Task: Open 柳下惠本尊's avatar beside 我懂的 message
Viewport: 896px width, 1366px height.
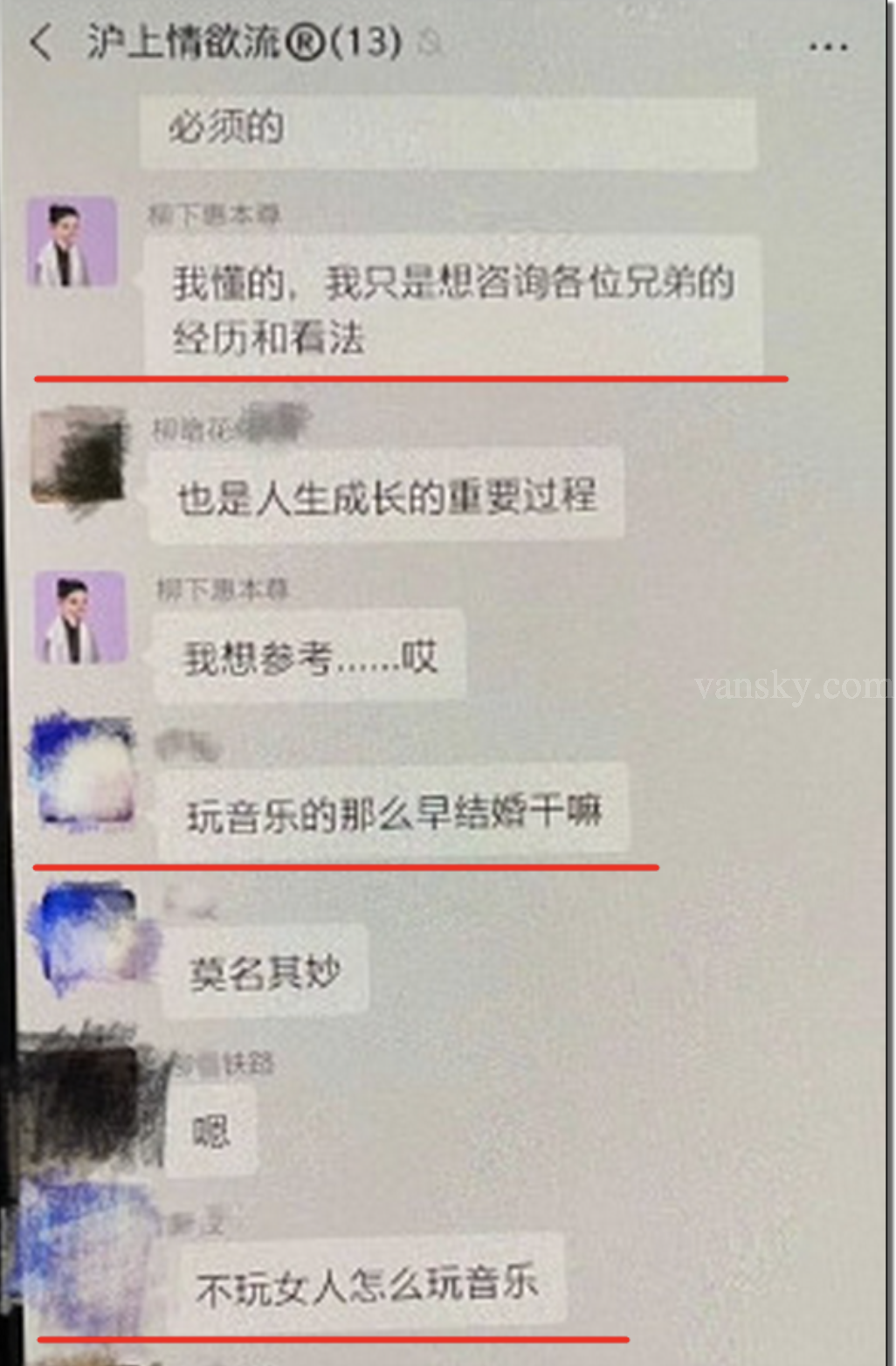Action: [x=72, y=242]
